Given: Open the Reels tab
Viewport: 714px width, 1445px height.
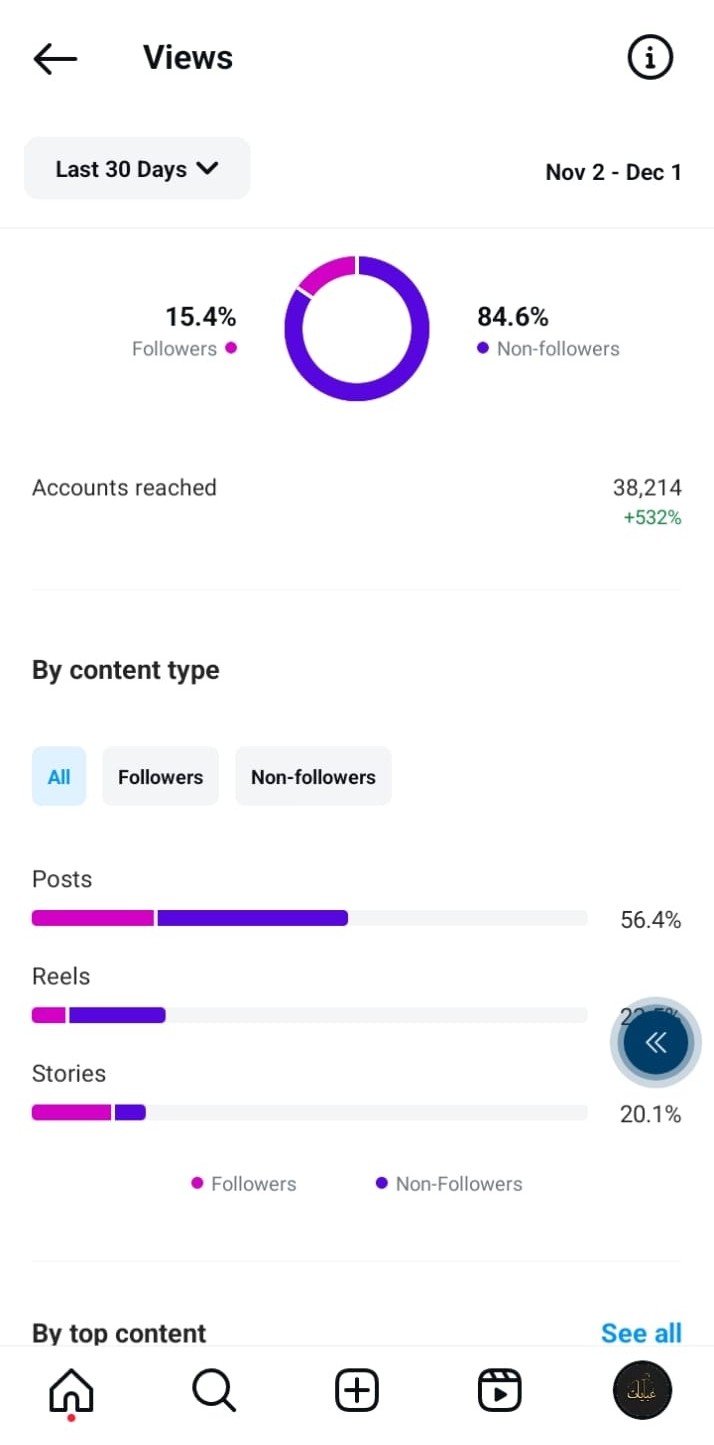Looking at the screenshot, I should click(x=499, y=1391).
